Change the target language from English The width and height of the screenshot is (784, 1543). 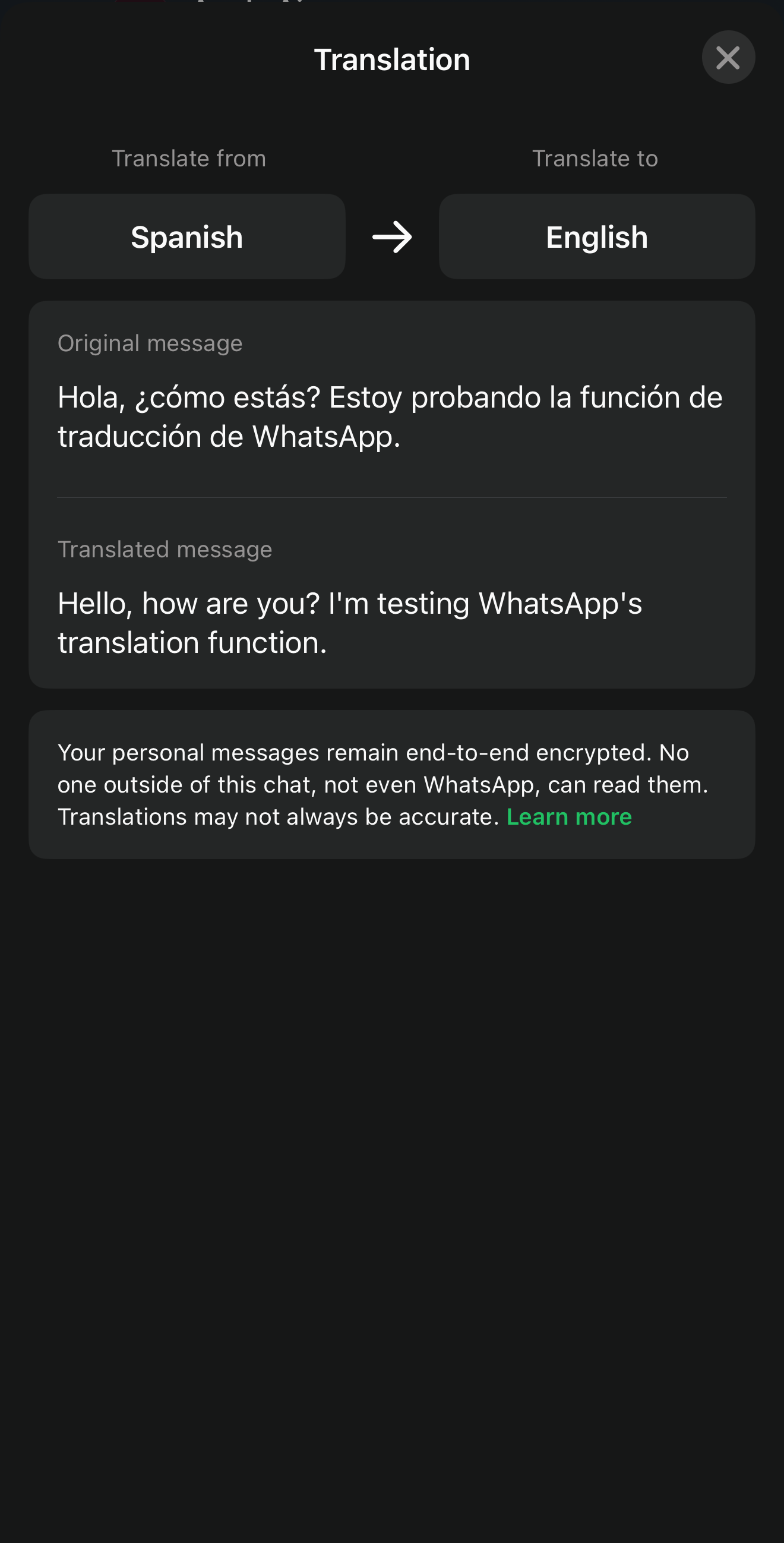coord(596,236)
